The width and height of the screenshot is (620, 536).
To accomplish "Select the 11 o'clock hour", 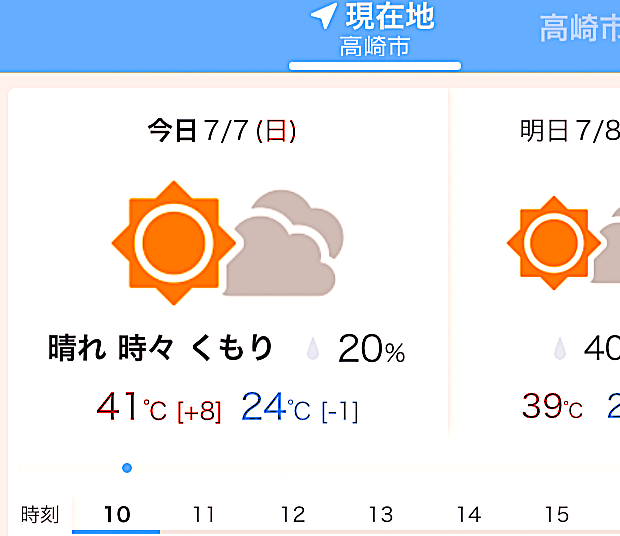I will [x=204, y=514].
